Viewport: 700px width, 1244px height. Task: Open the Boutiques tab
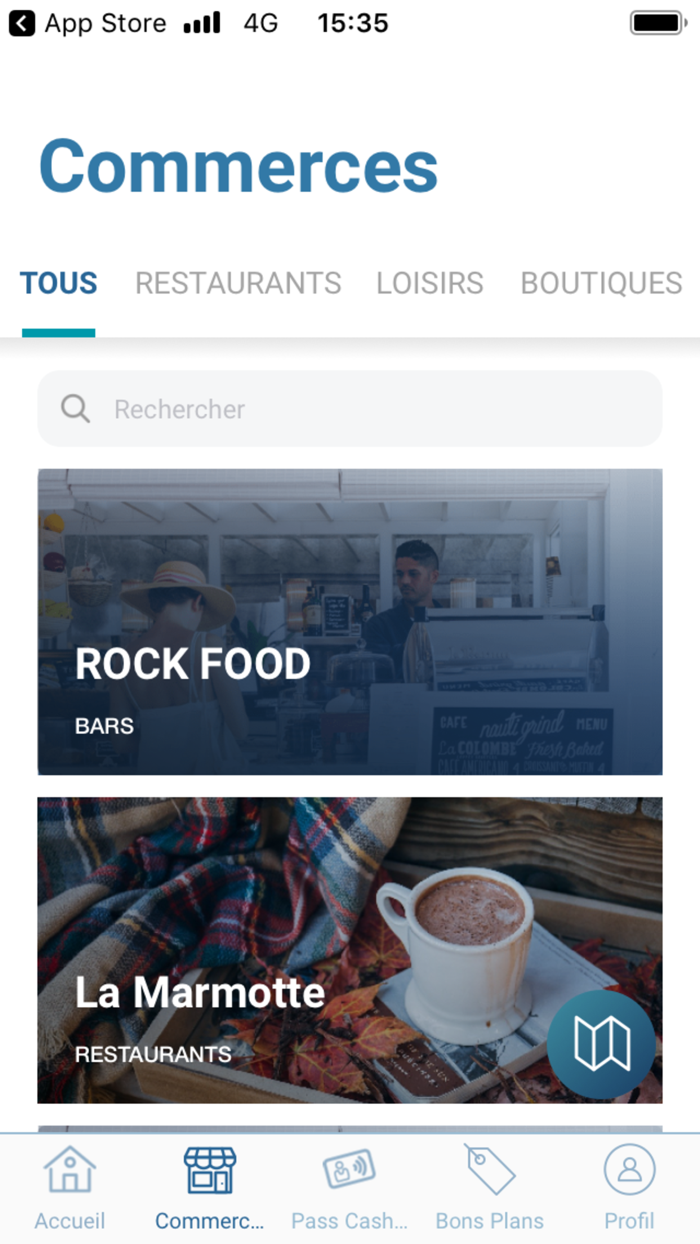pos(601,284)
